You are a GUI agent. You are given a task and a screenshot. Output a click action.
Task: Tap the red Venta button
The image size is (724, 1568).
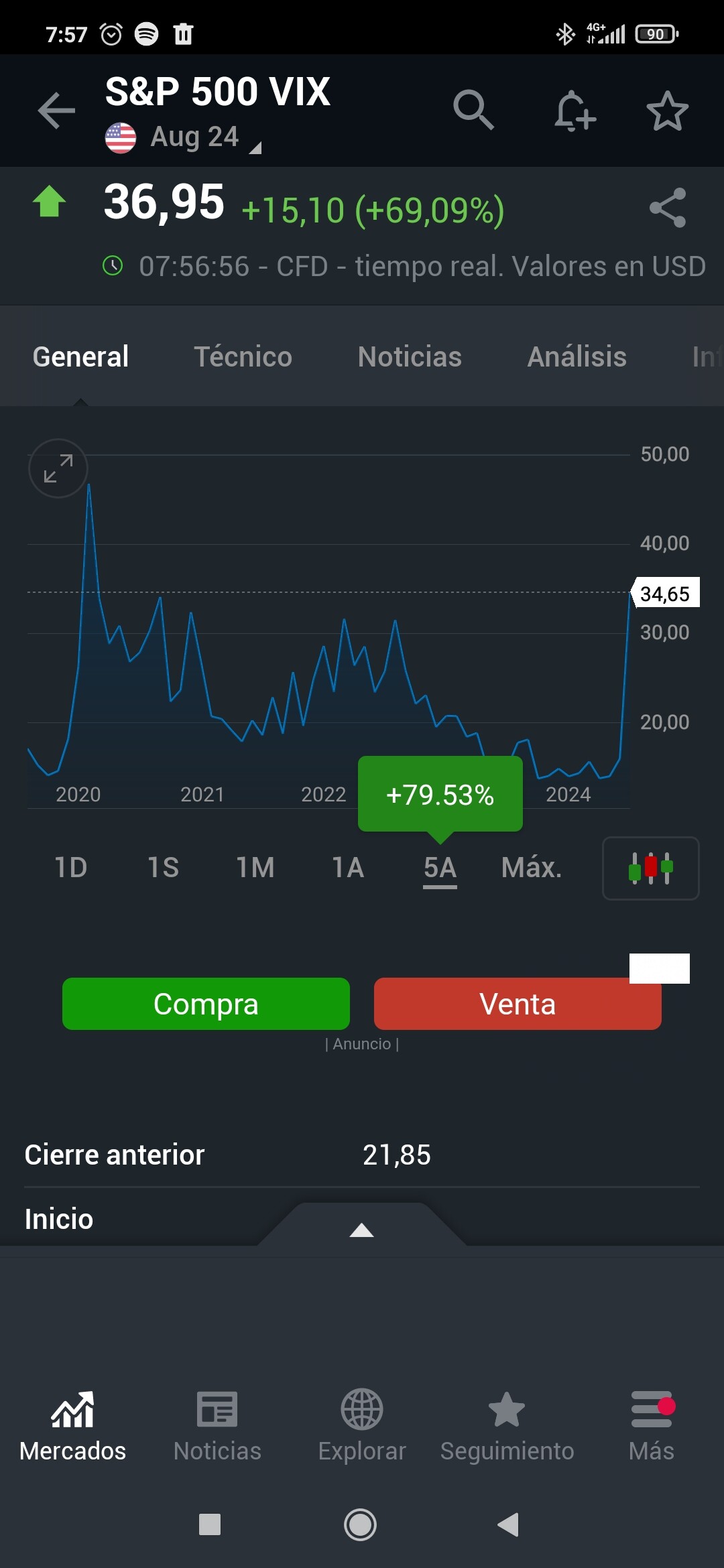(x=517, y=1004)
